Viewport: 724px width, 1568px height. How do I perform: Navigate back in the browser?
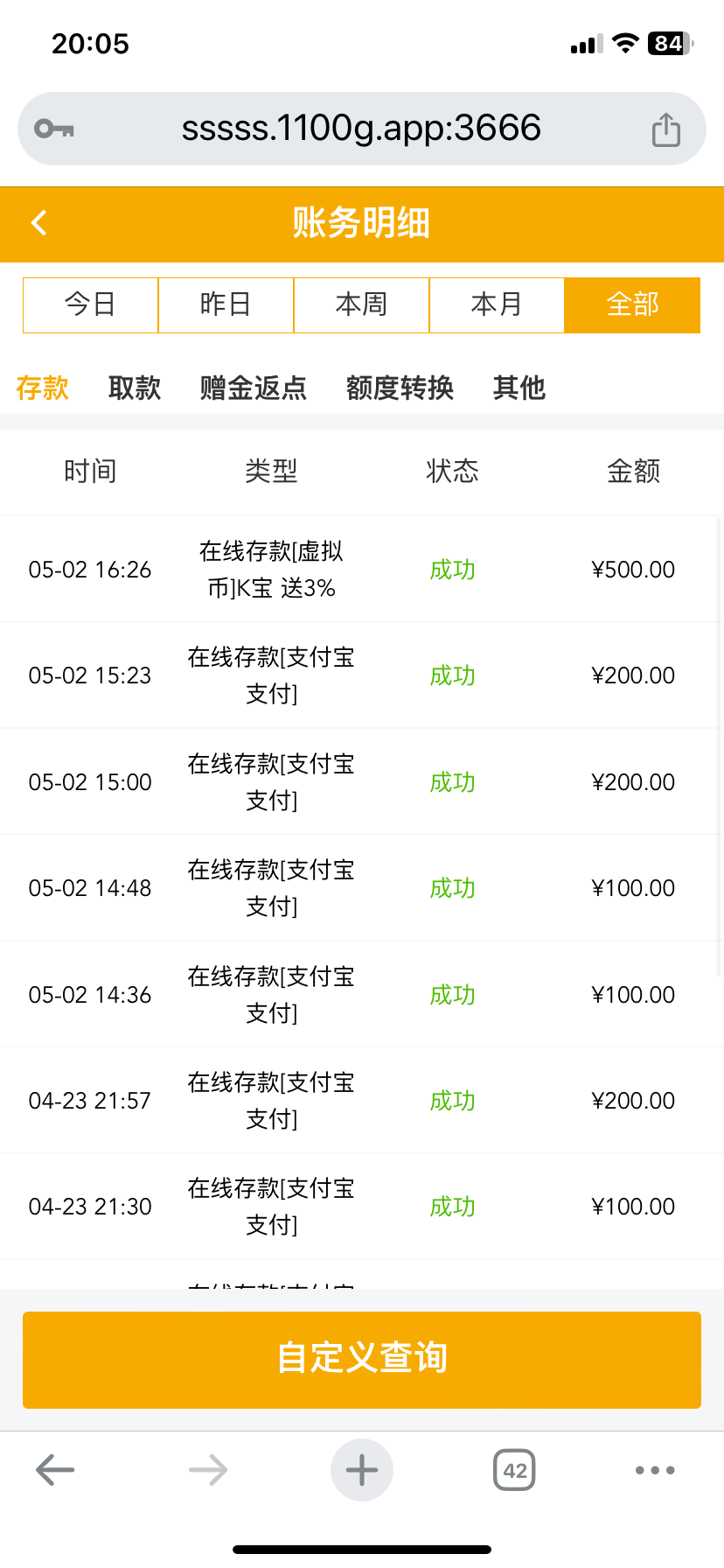55,1470
